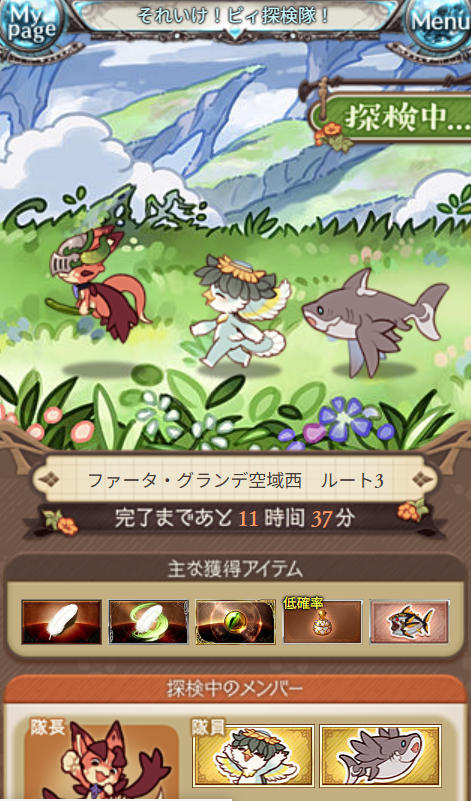
Task: View the tuna fish reward item
Action: point(410,622)
